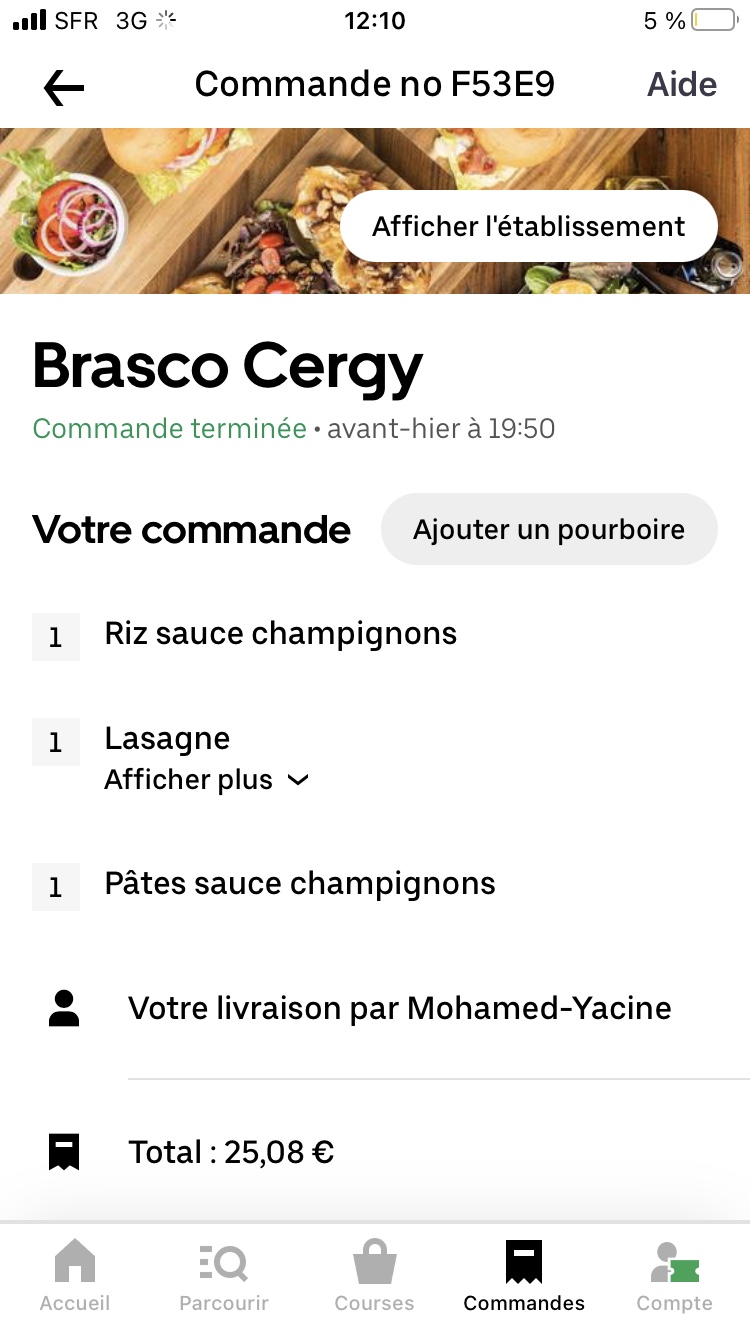Image resolution: width=750 pixels, height=1334 pixels.
Task: Open the Parcourir tab
Action: 224,1276
